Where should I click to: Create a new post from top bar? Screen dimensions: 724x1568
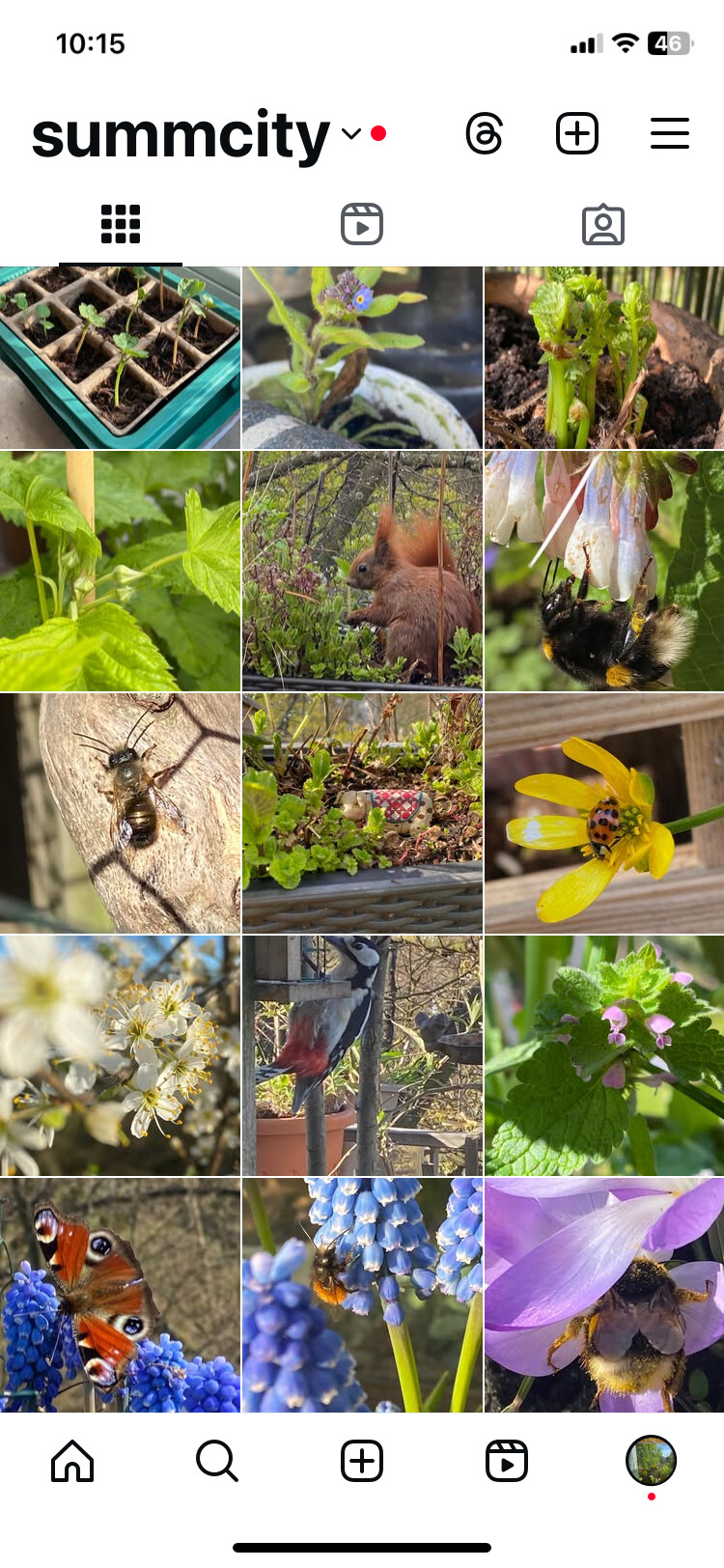pos(577,133)
